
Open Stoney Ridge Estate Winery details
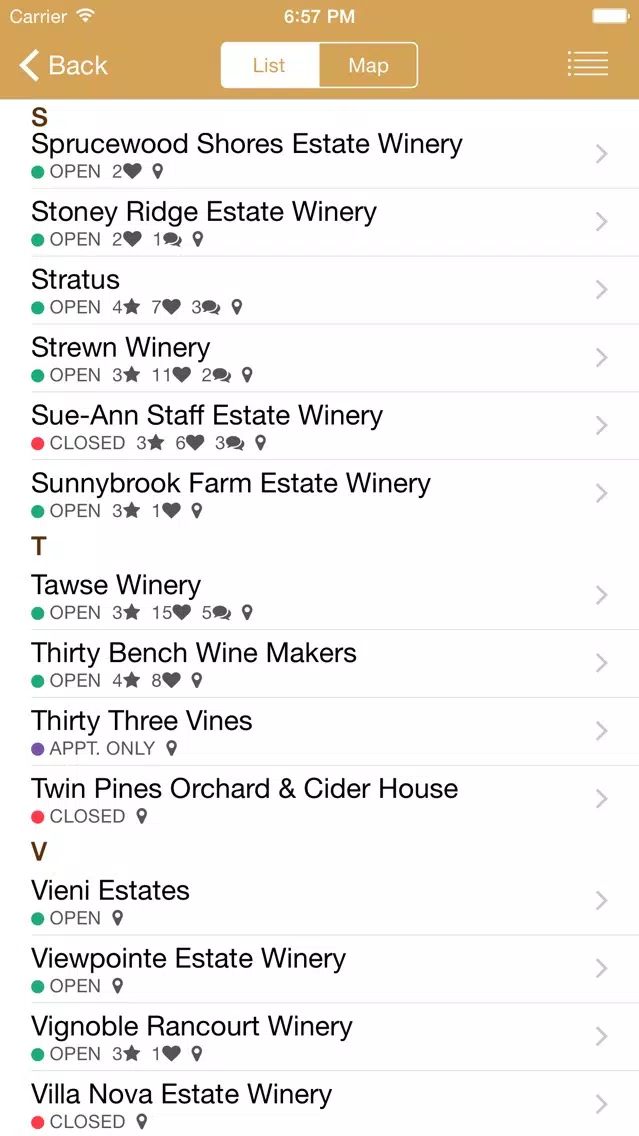(320, 222)
